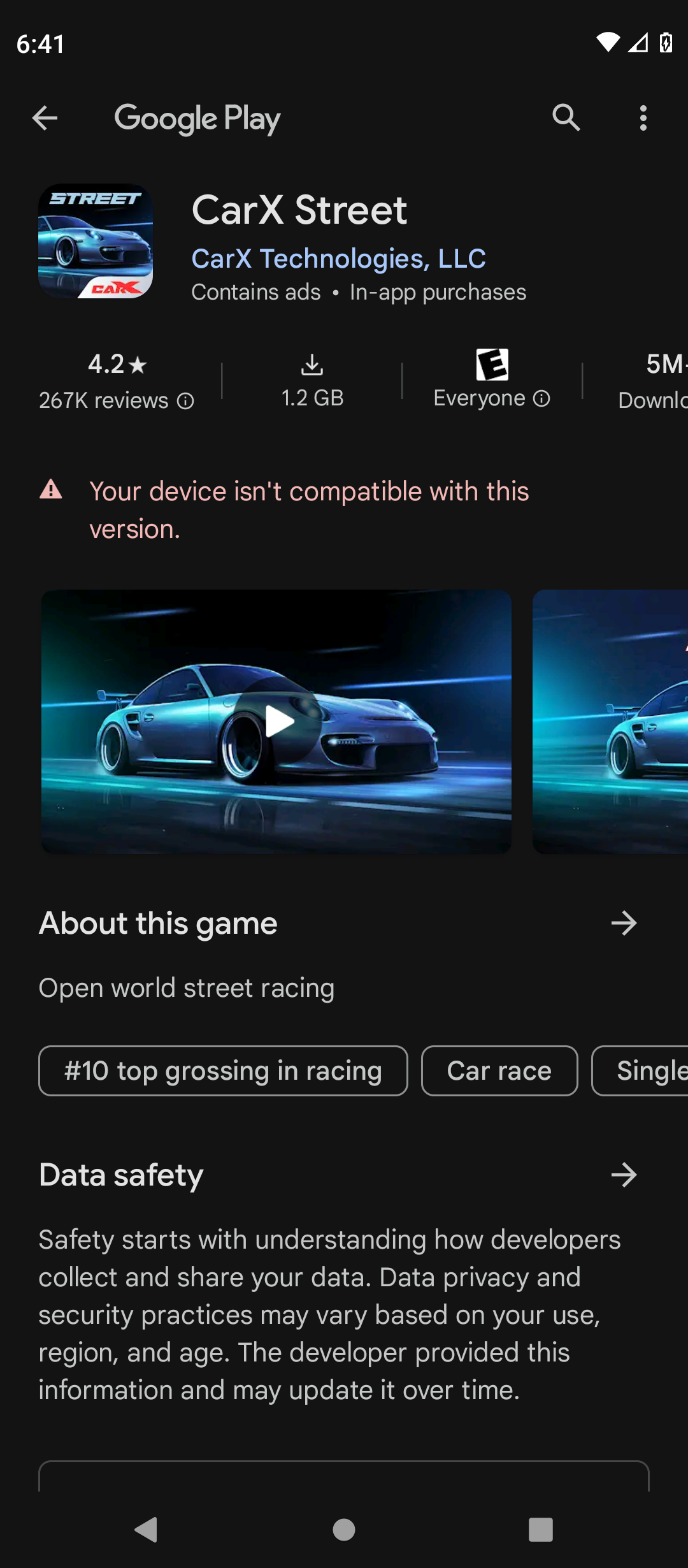
Task: Open recent apps from navigation bar
Action: tap(540, 1529)
